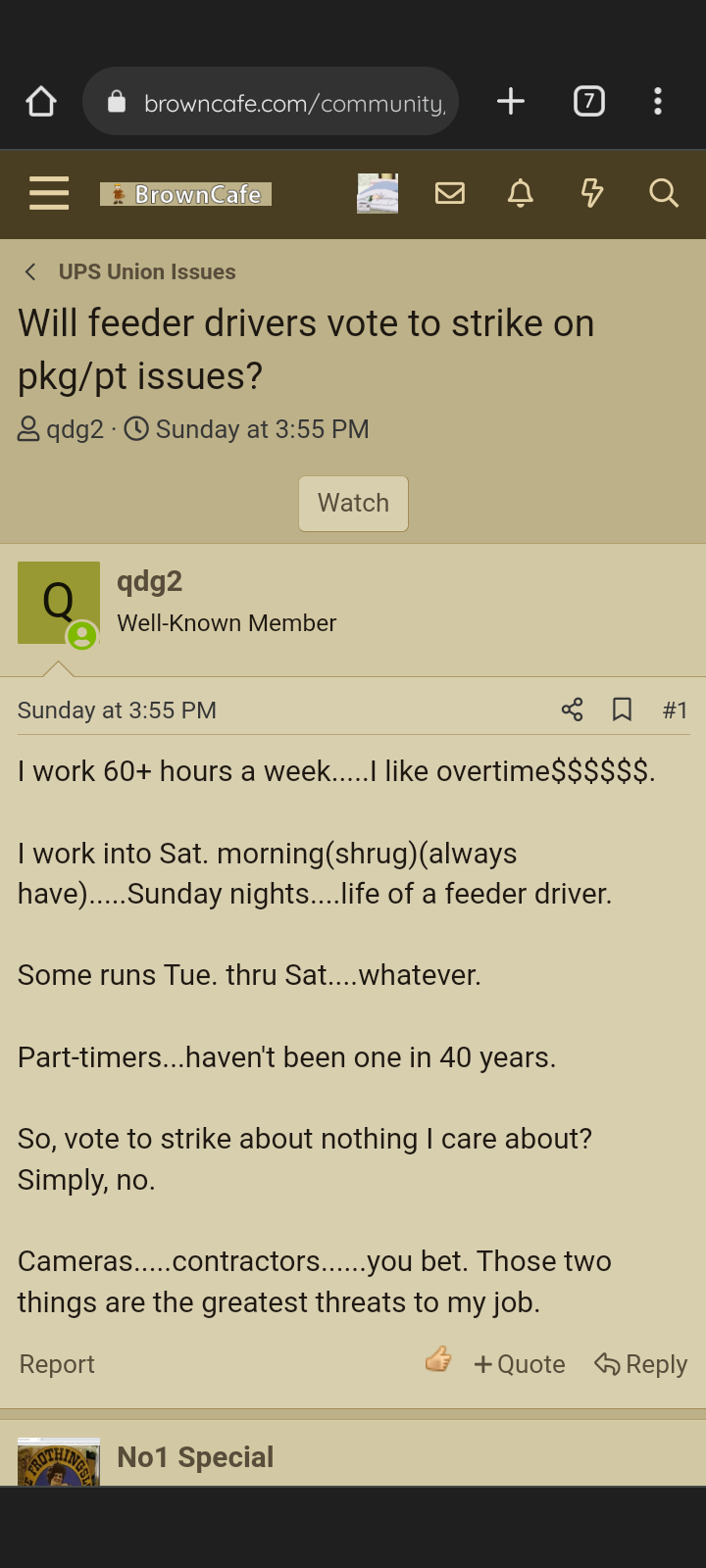Open the tab switcher showing 7 tabs

pyautogui.click(x=589, y=101)
